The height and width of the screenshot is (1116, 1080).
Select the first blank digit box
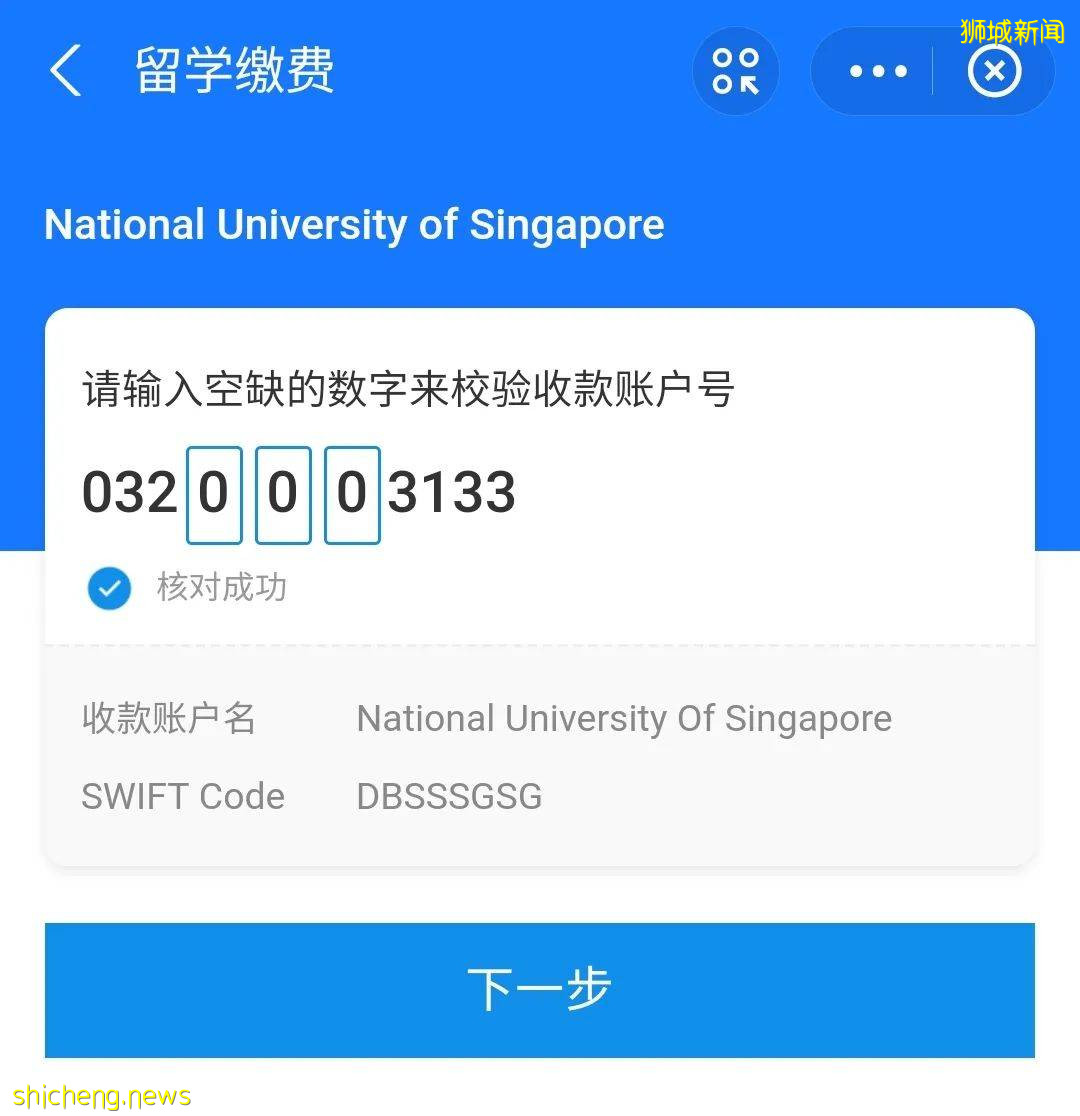click(x=214, y=495)
